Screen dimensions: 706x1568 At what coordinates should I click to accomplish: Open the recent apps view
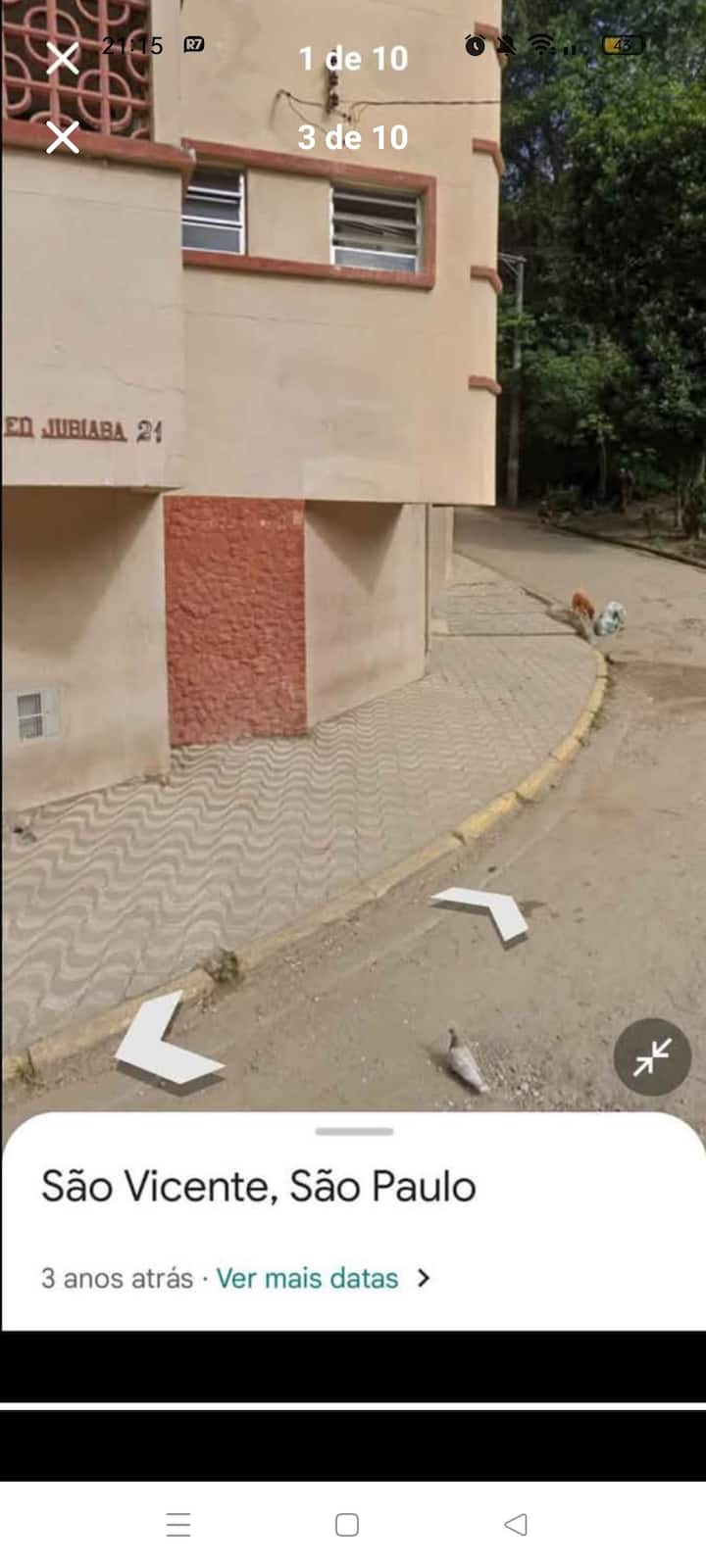tap(178, 1524)
